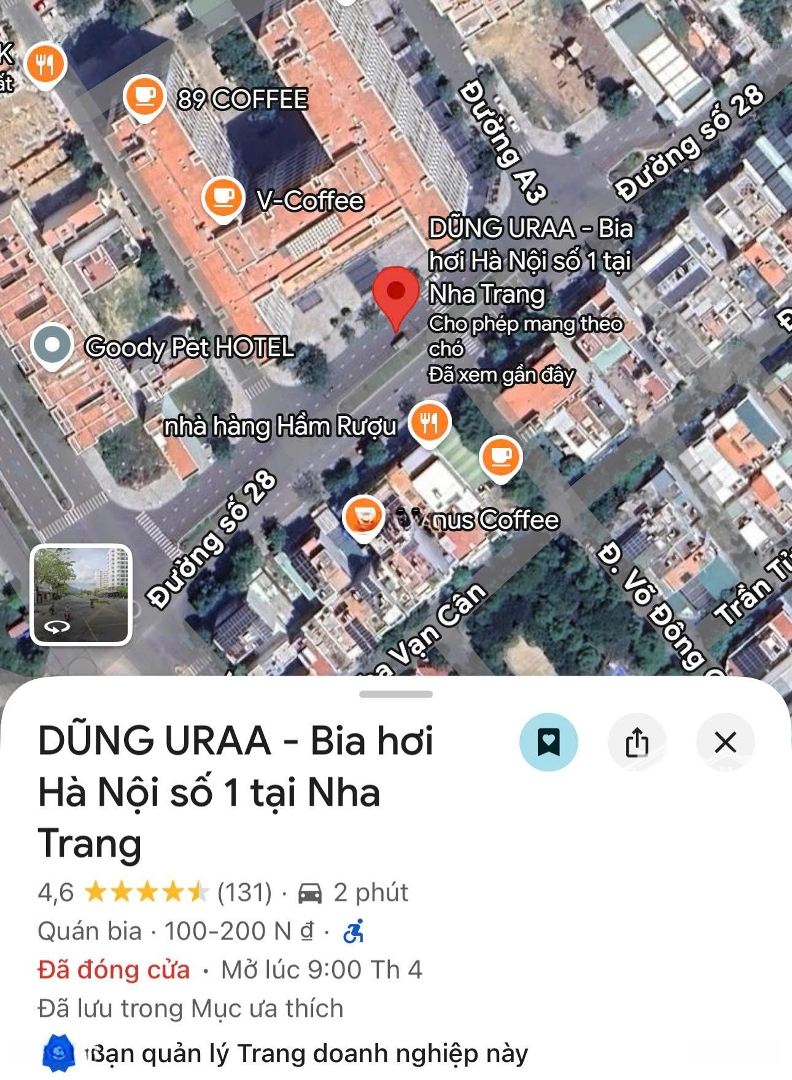792x1080 pixels.
Task: Get the 2 phút driving directions
Action: [x=354, y=892]
